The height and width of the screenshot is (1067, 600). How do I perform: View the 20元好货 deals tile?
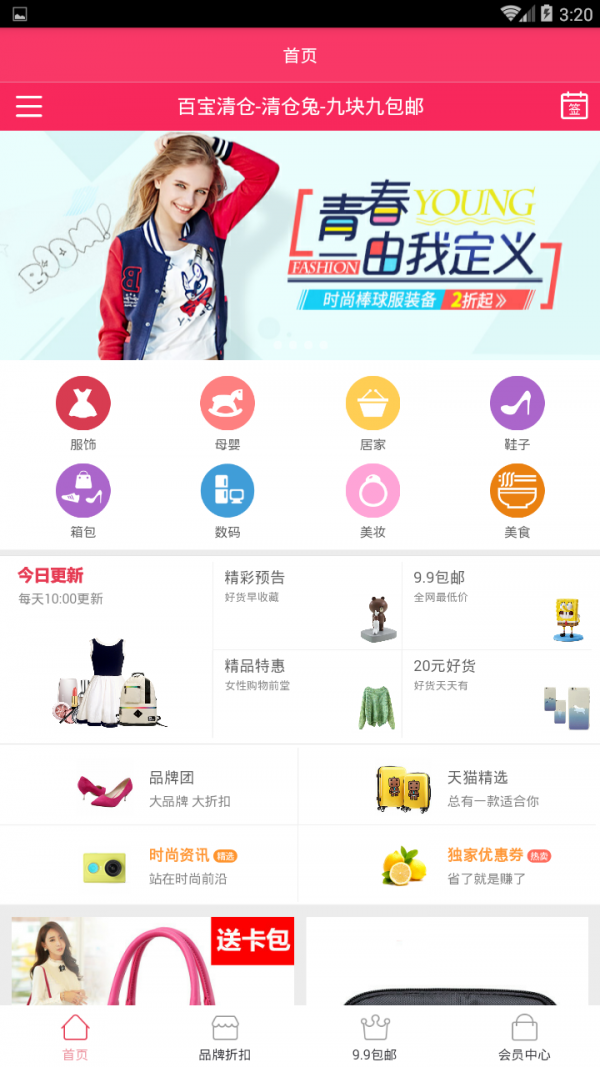point(500,692)
